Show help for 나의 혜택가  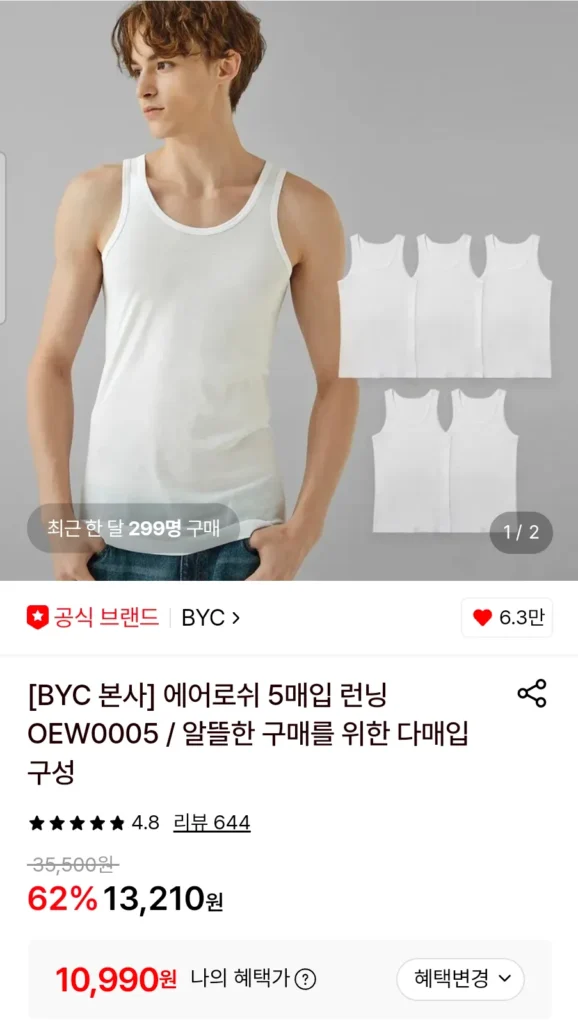click(x=305, y=979)
